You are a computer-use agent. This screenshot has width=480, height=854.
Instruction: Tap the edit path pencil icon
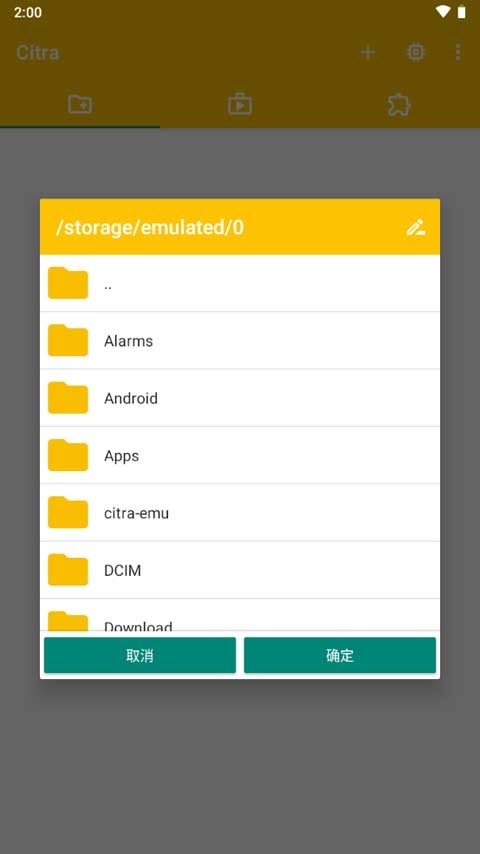coord(415,227)
